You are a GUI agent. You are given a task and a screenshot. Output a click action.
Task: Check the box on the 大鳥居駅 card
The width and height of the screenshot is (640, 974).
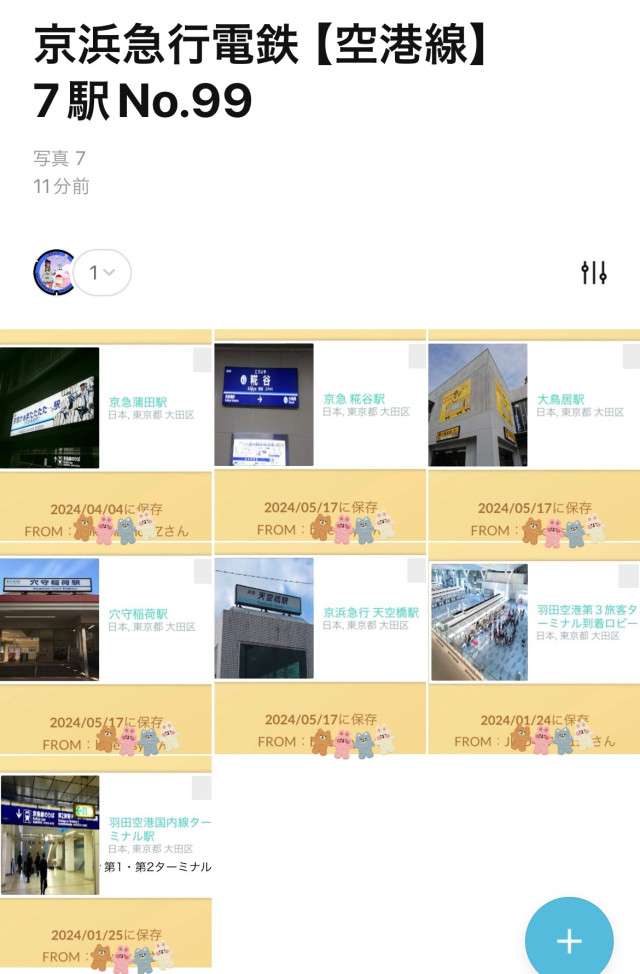click(x=631, y=357)
